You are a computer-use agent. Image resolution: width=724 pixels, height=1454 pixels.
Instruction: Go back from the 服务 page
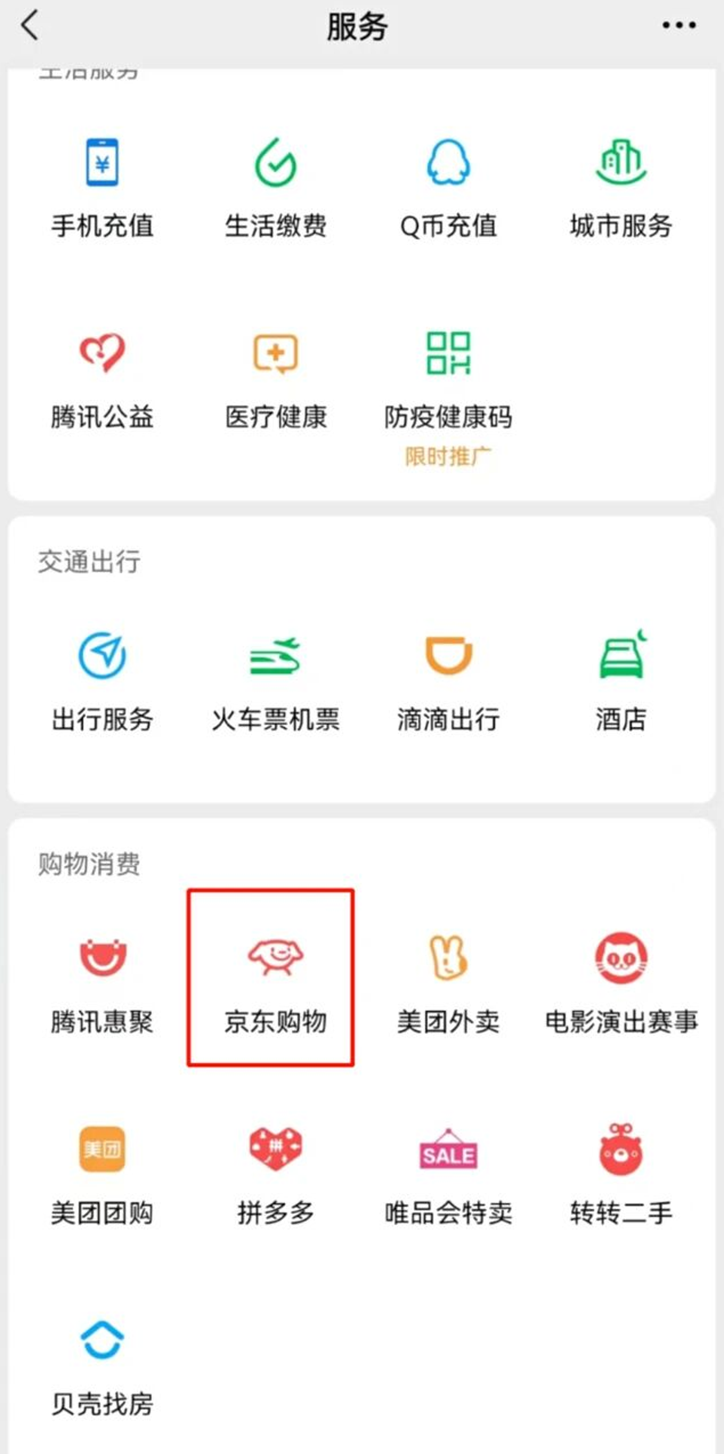pyautogui.click(x=31, y=26)
